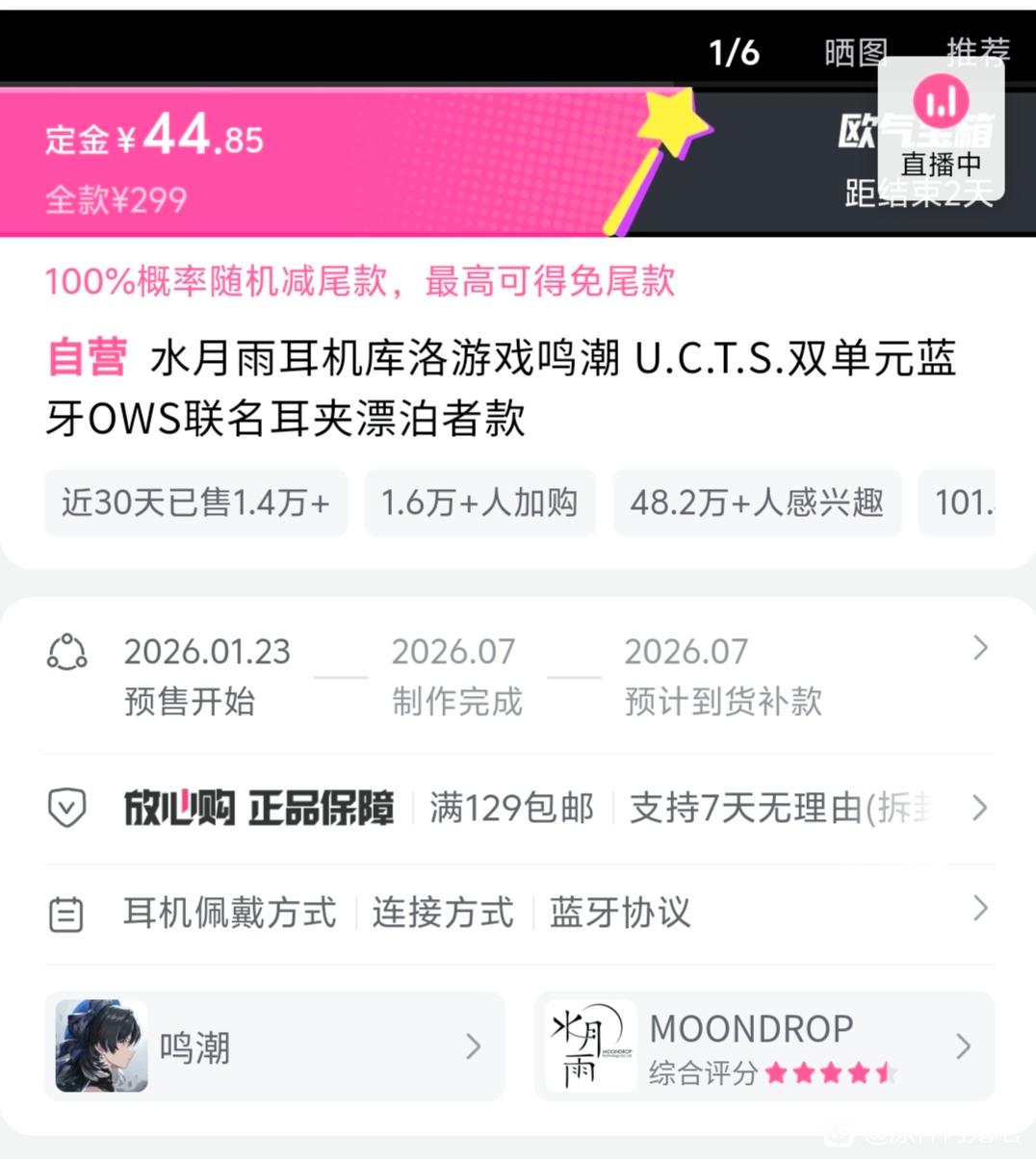Open the MOONDROP brand store card
The image size is (1036, 1159).
764,1046
